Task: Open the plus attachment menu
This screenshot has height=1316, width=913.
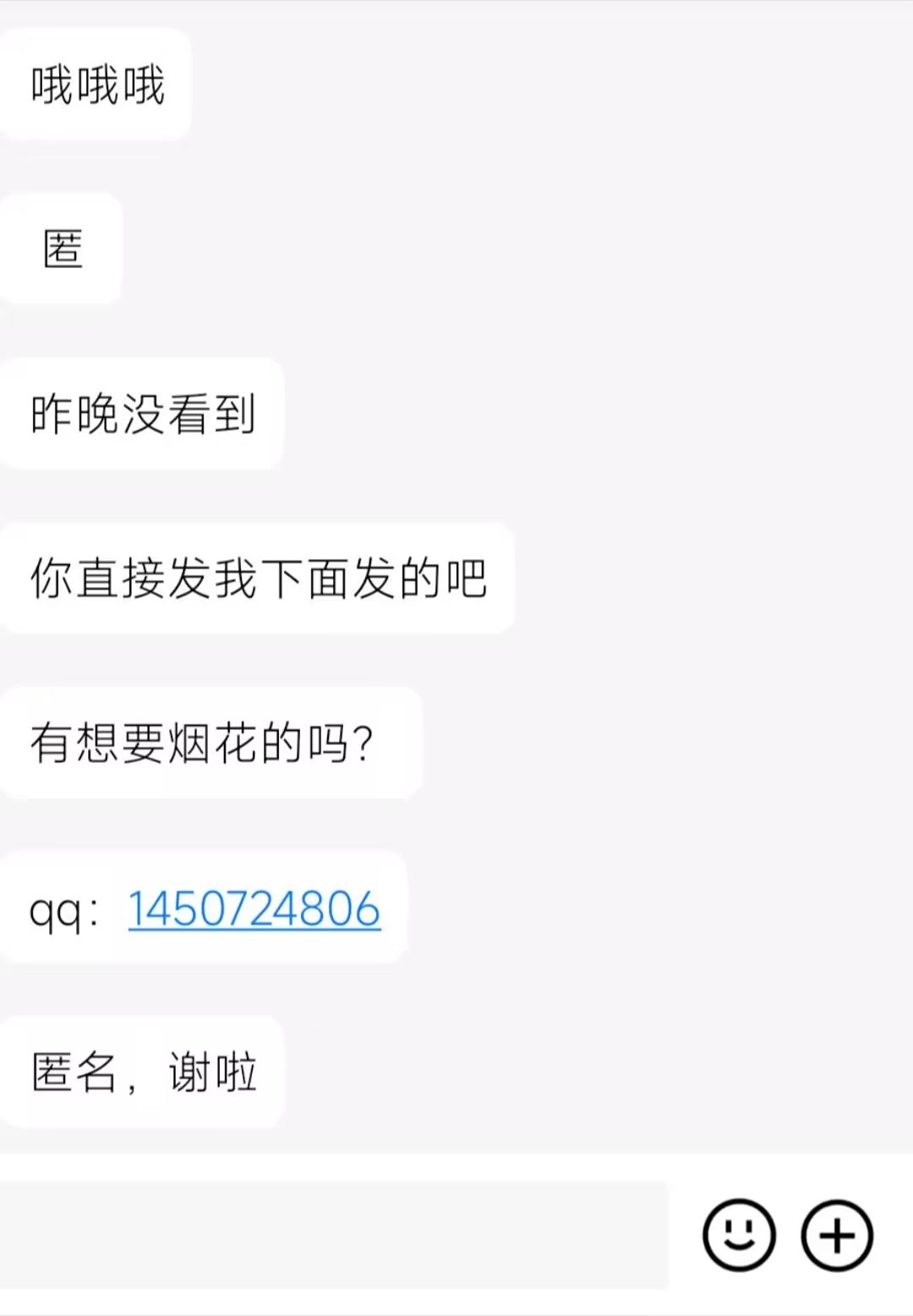Action: click(x=837, y=1235)
